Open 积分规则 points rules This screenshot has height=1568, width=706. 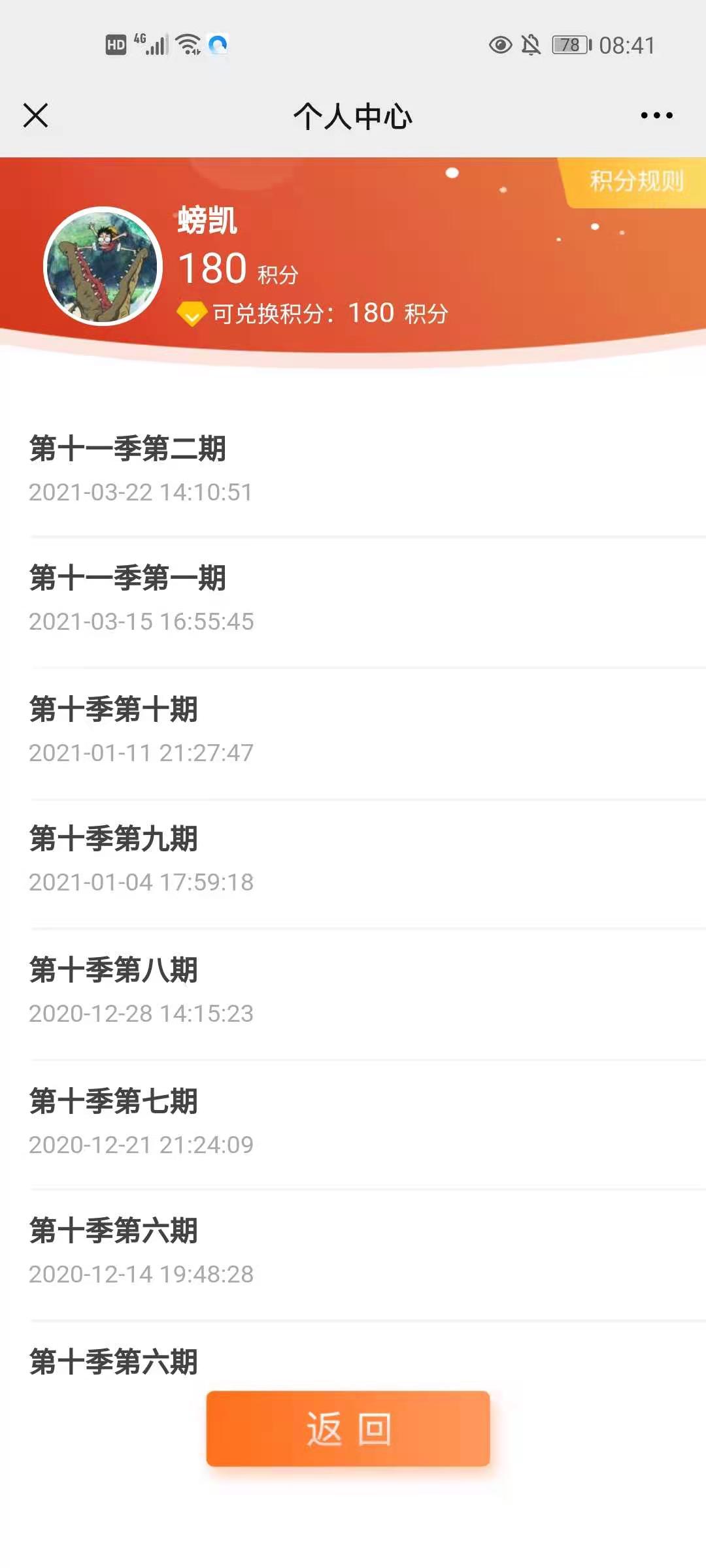[635, 181]
